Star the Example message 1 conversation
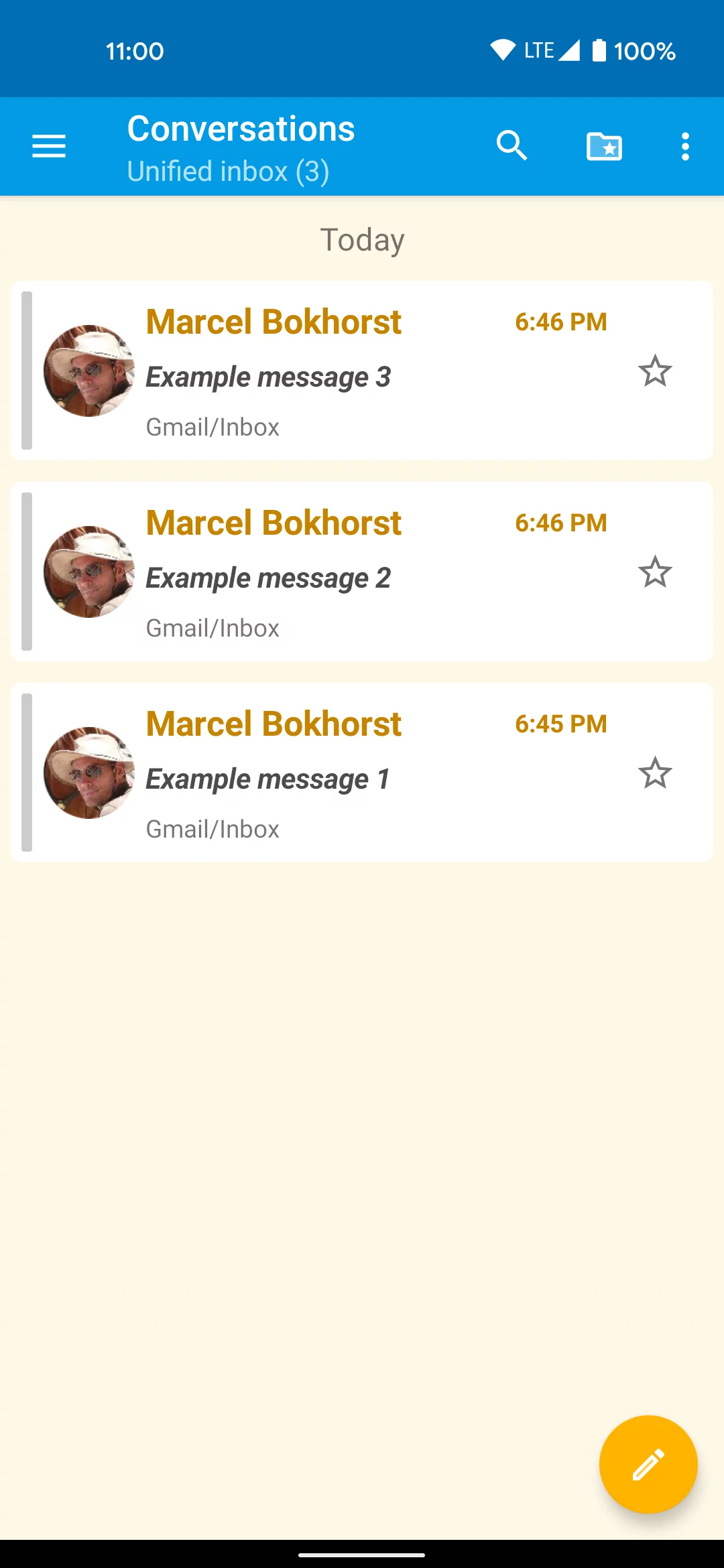 [654, 773]
